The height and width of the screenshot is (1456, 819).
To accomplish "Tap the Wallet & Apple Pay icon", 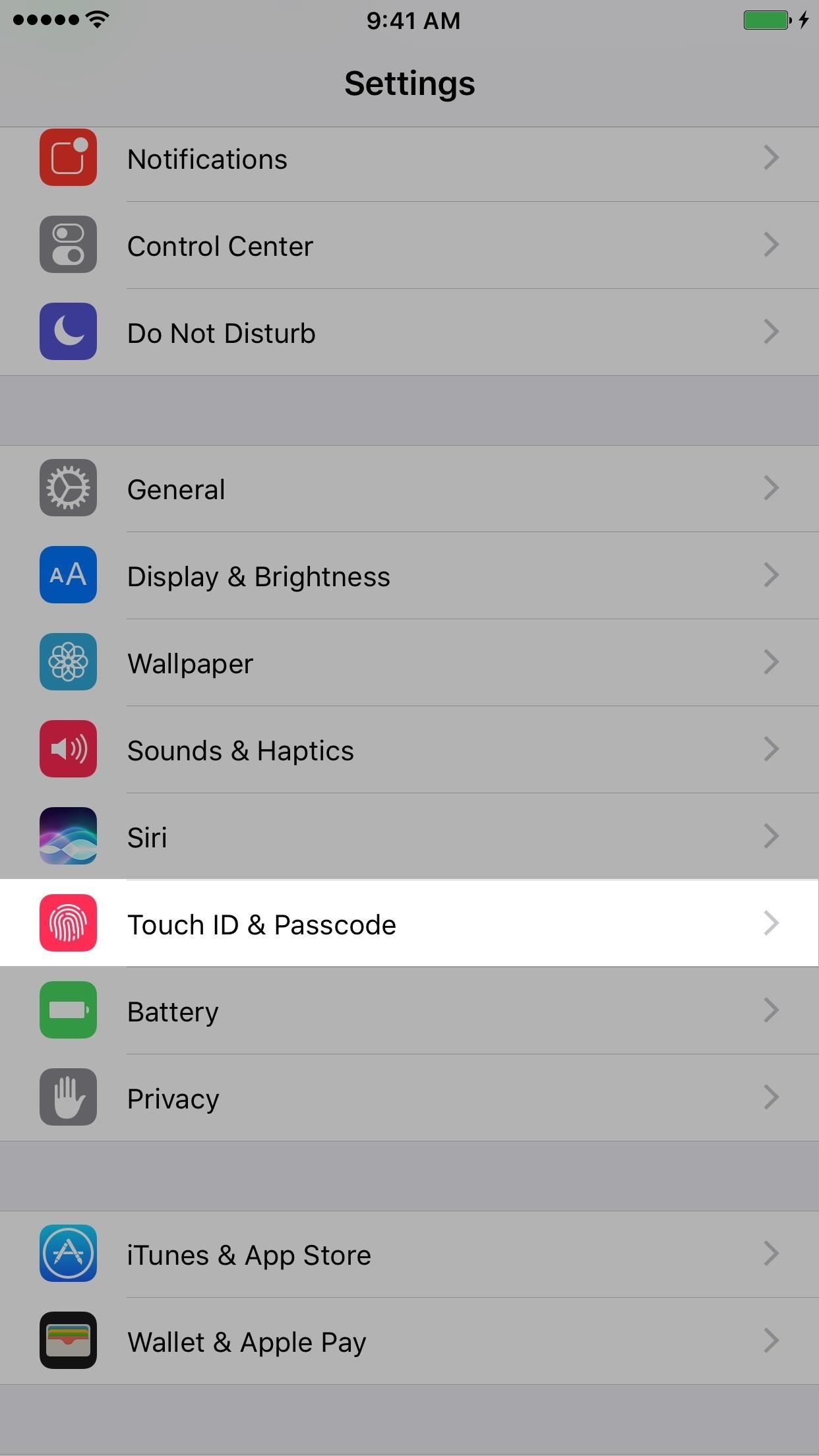I will tap(68, 1341).
